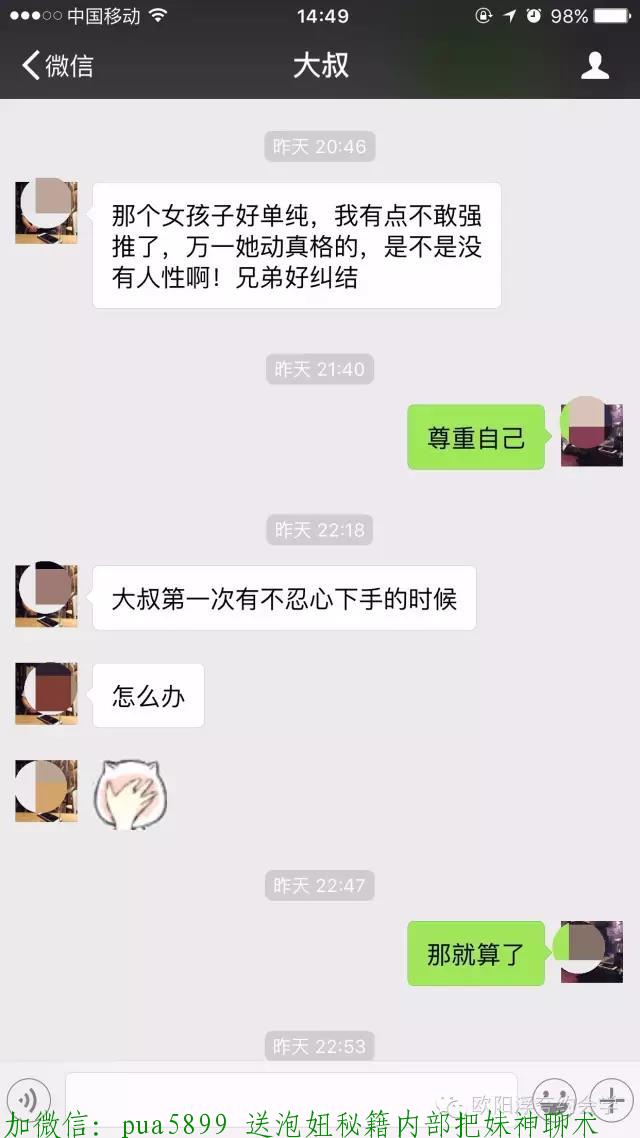Open your own avatar beside 尊重自己

click(x=591, y=435)
